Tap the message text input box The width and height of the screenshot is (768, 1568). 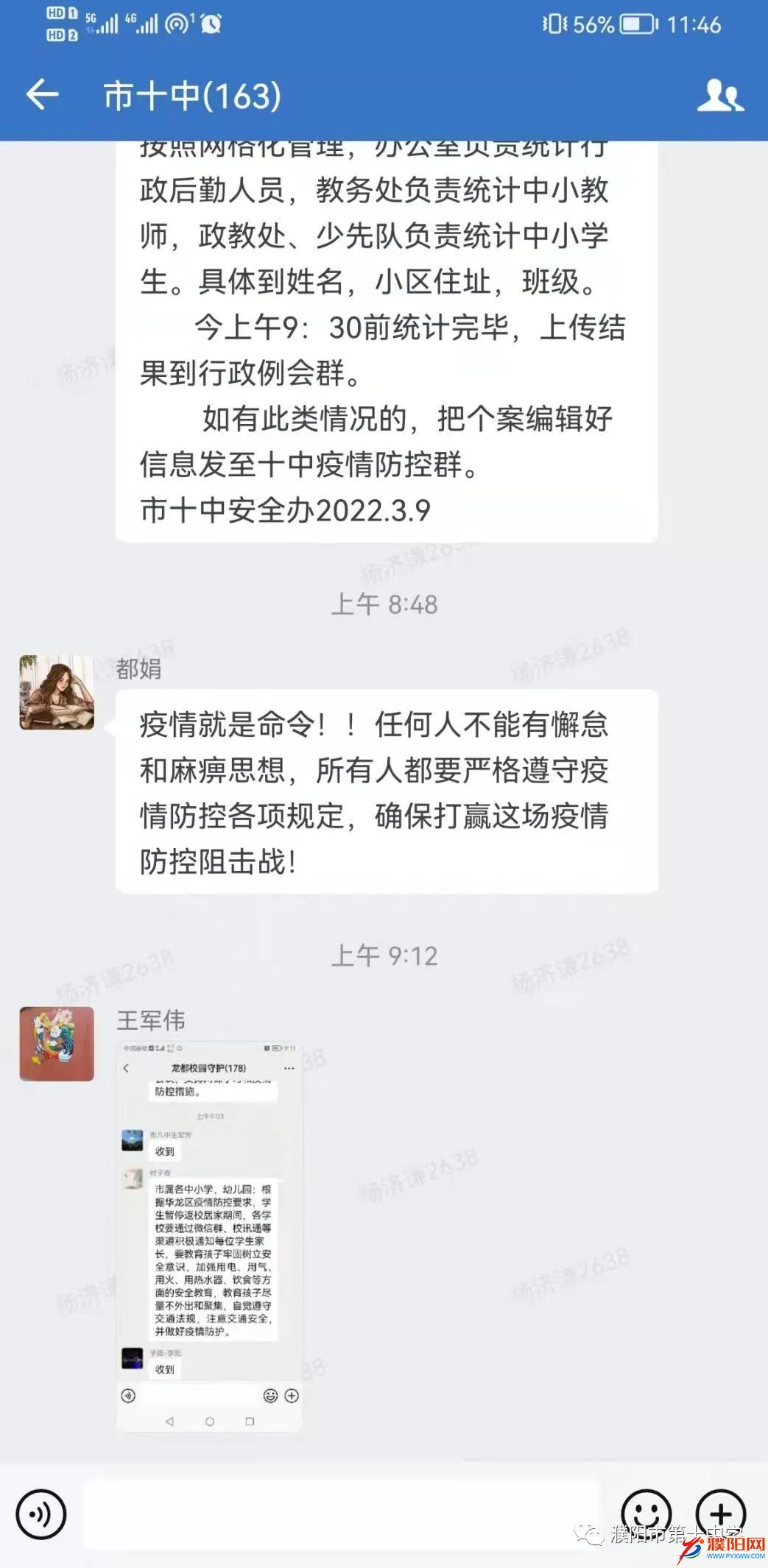point(342,1514)
